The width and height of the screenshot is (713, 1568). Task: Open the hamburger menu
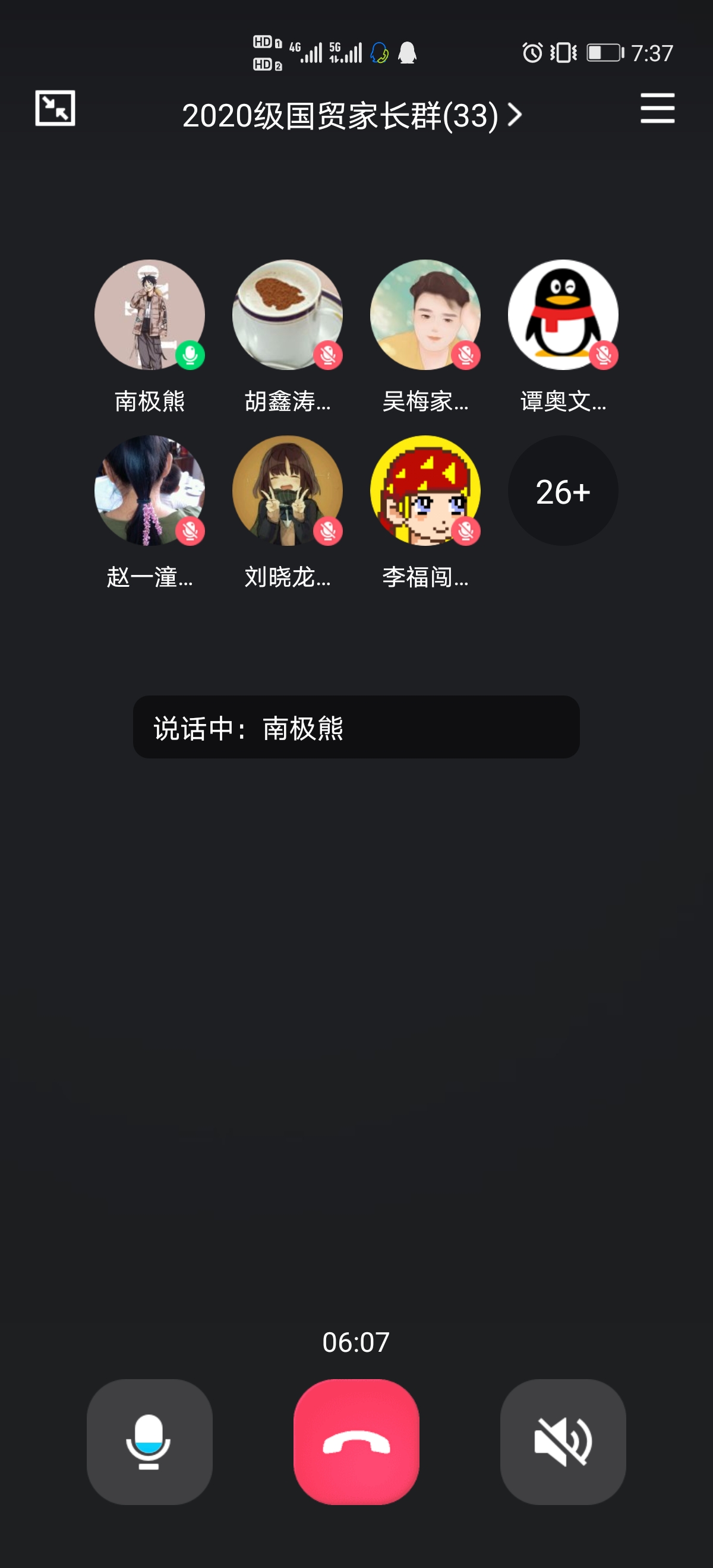pos(657,108)
